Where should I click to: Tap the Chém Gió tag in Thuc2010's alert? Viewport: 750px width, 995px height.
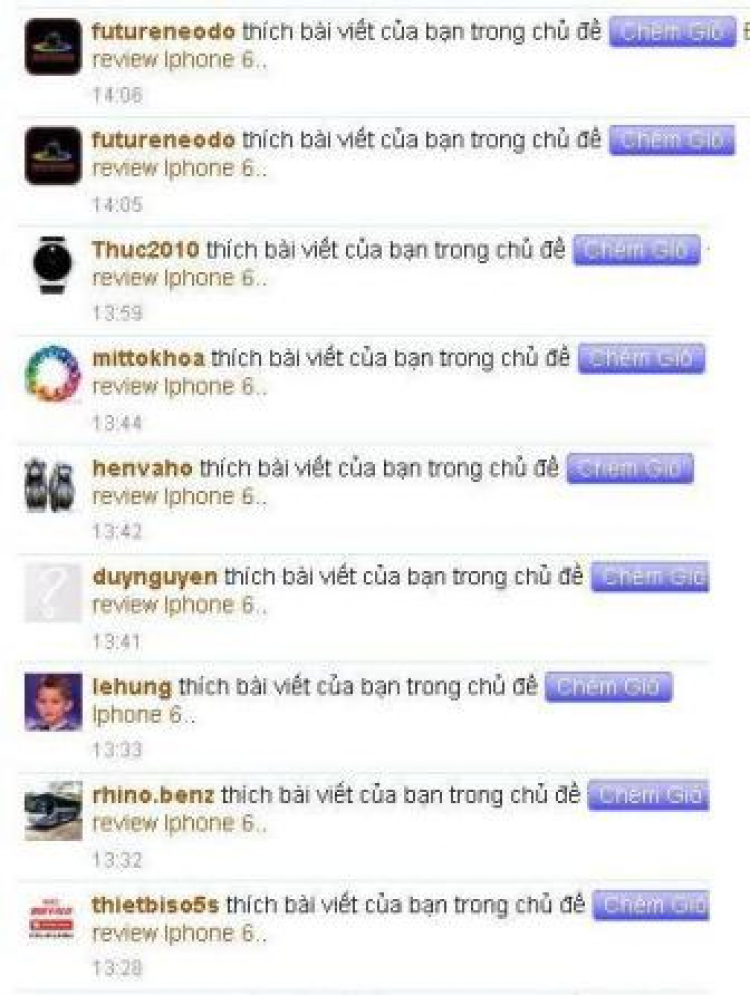636,250
